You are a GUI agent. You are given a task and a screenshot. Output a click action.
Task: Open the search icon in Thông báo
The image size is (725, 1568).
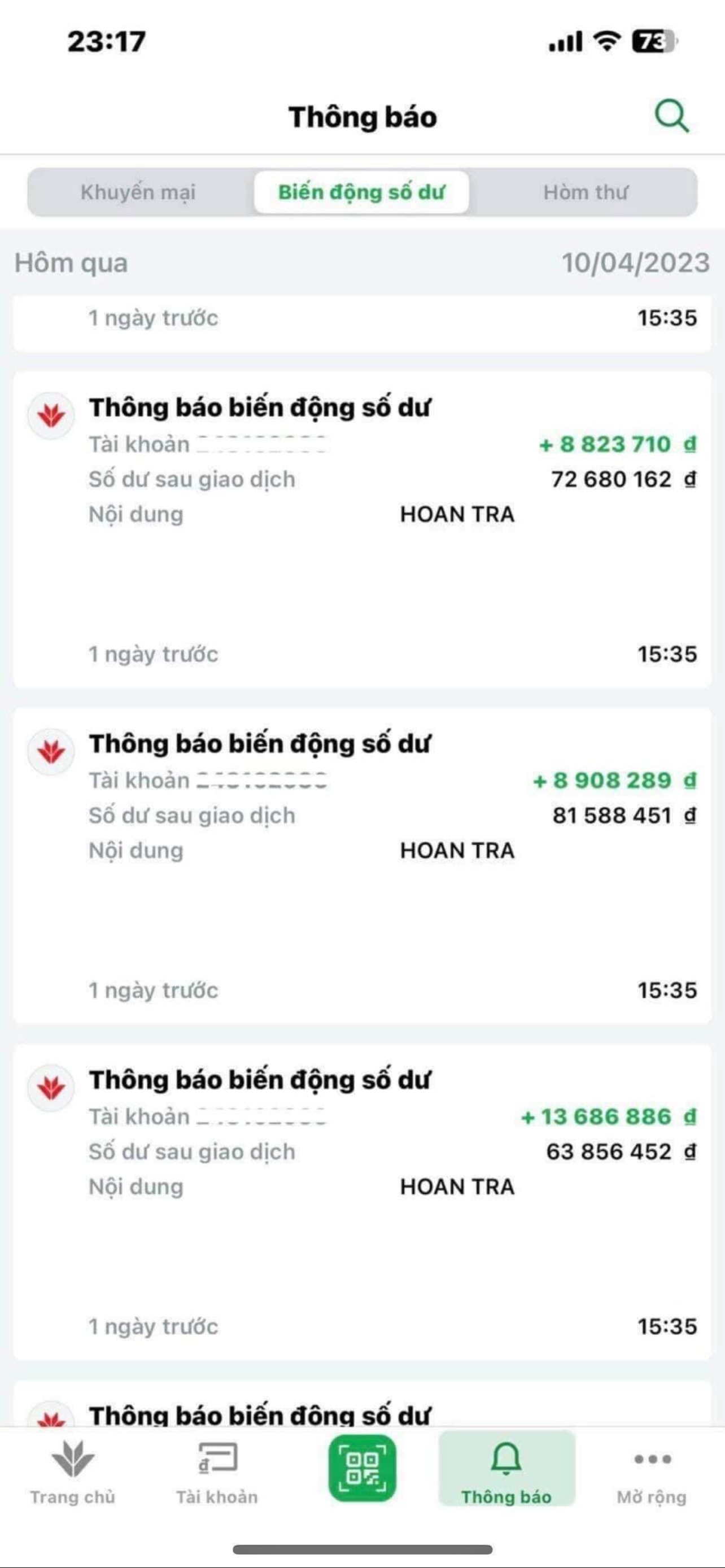click(x=671, y=116)
